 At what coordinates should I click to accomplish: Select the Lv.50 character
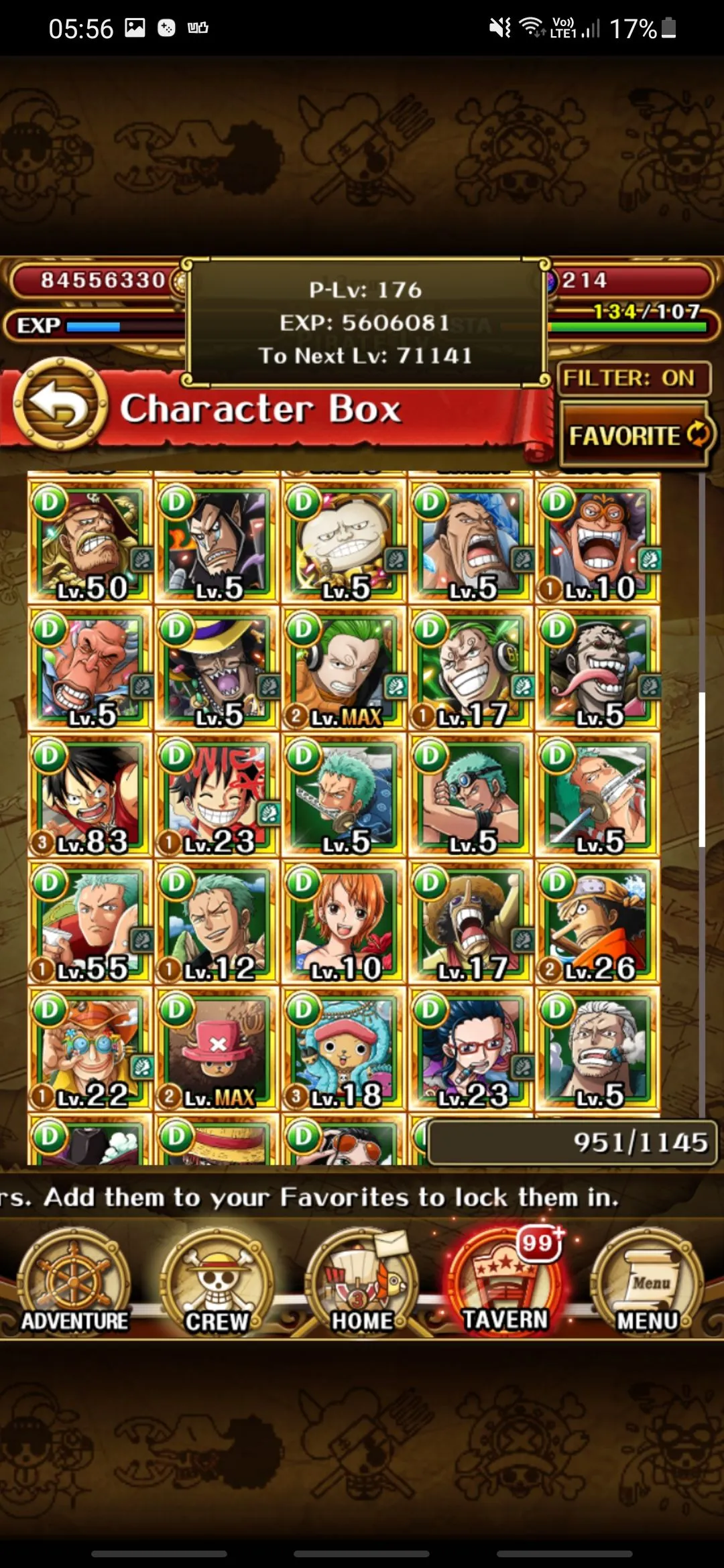click(90, 541)
